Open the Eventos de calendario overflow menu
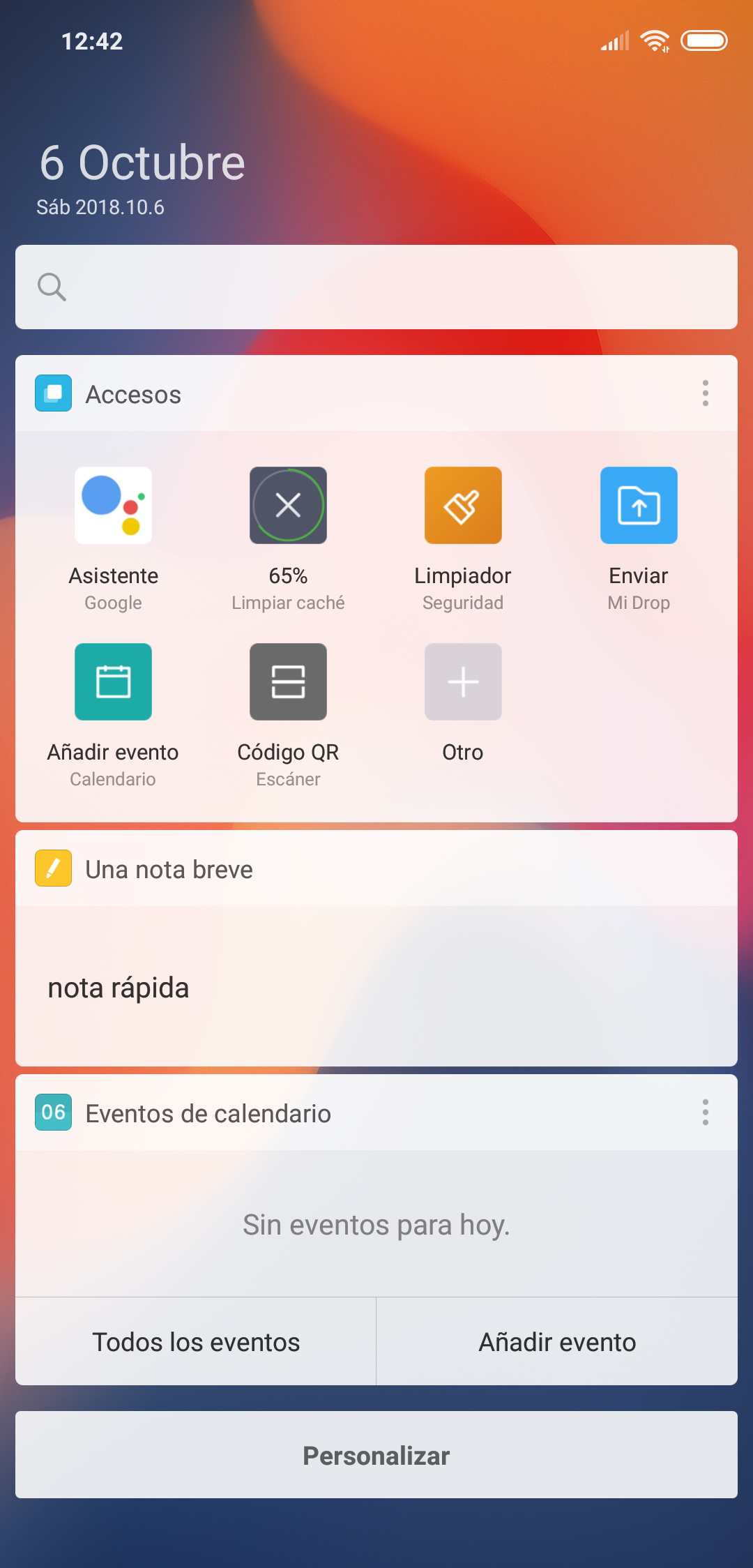This screenshot has width=753, height=1568. coord(706,1113)
